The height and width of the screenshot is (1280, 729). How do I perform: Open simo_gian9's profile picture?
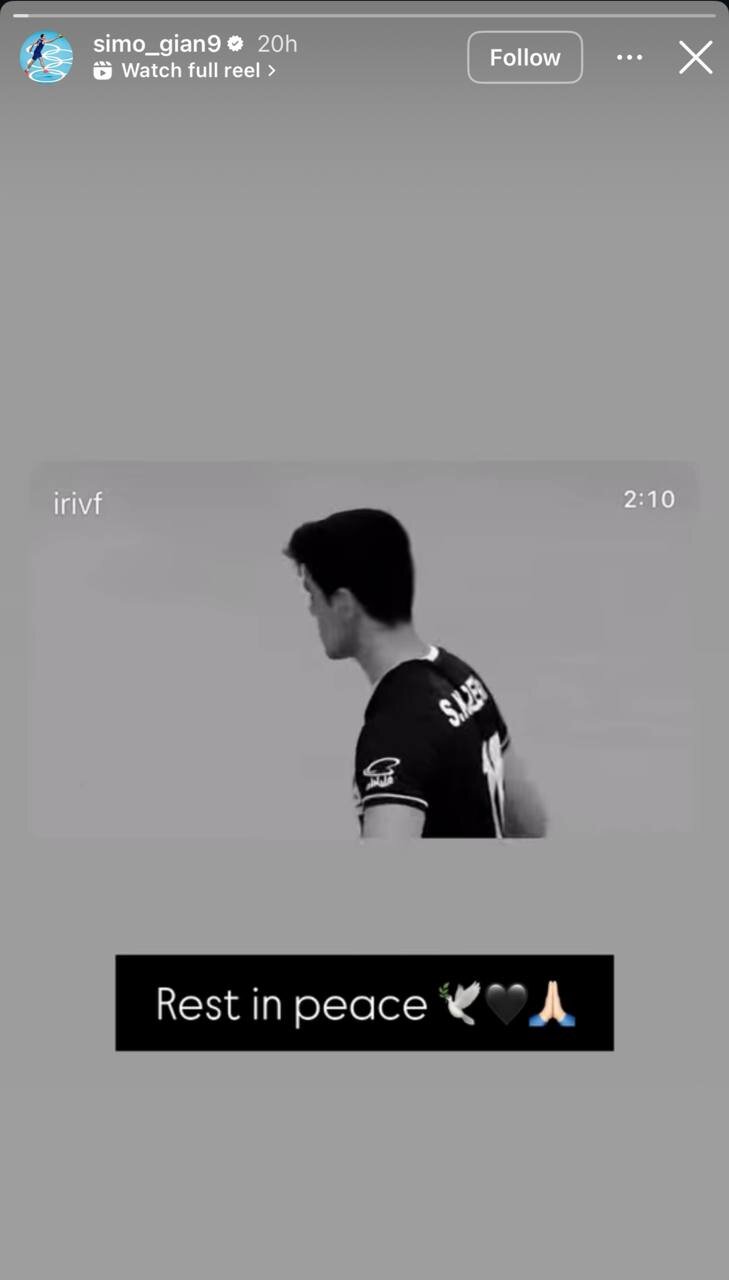tap(46, 57)
